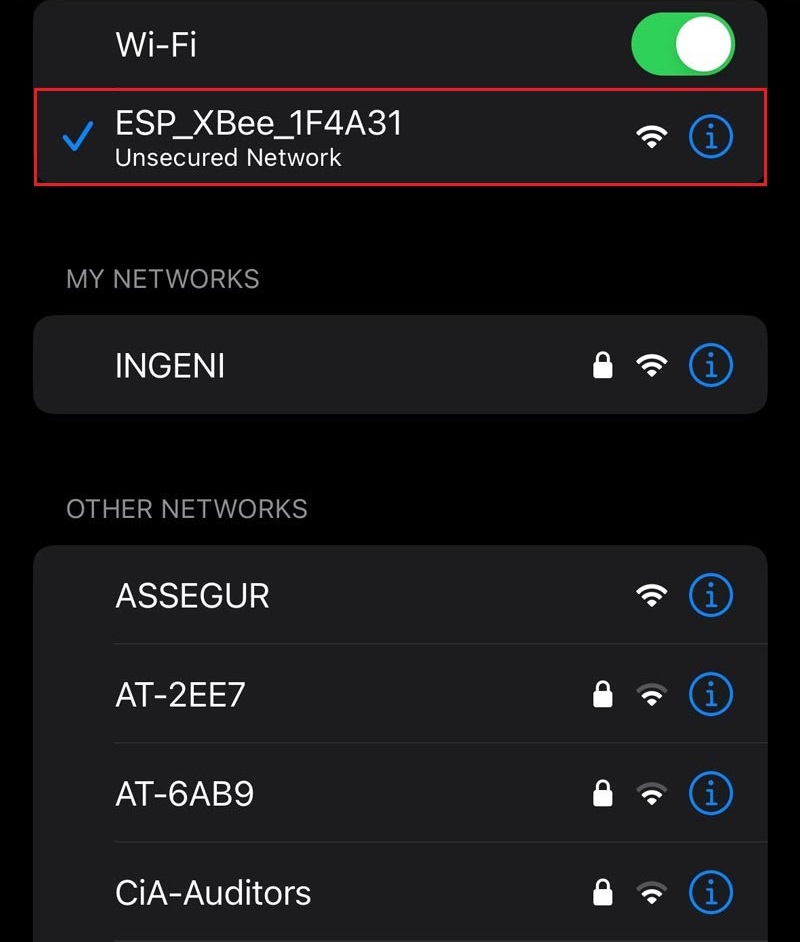The image size is (800, 942).
Task: Open info for ESP_XBee_1F4A31 network
Action: 711,137
